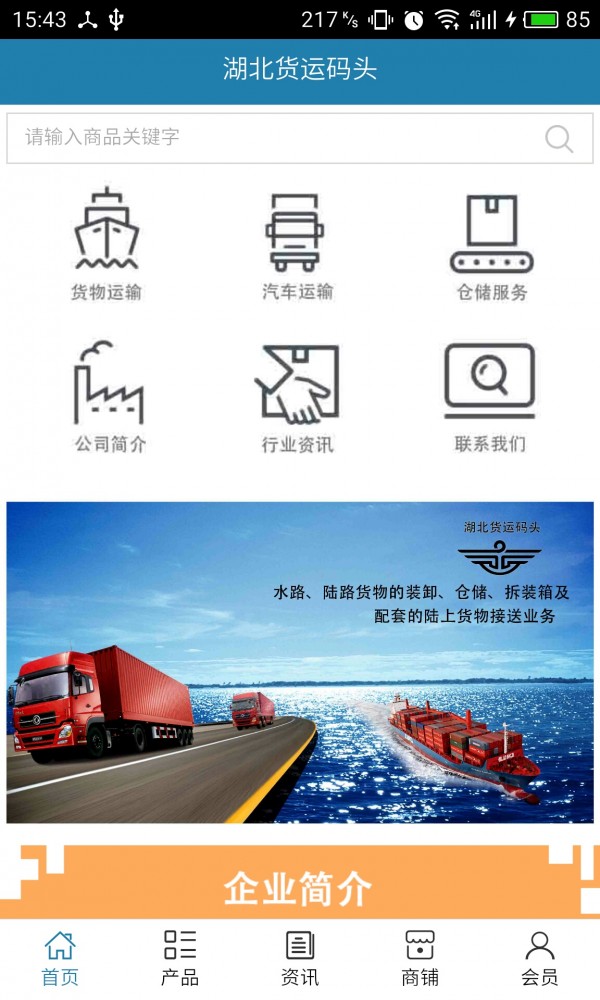Switch to the 会员 member tab
This screenshot has width=600, height=1000.
pyautogui.click(x=540, y=958)
